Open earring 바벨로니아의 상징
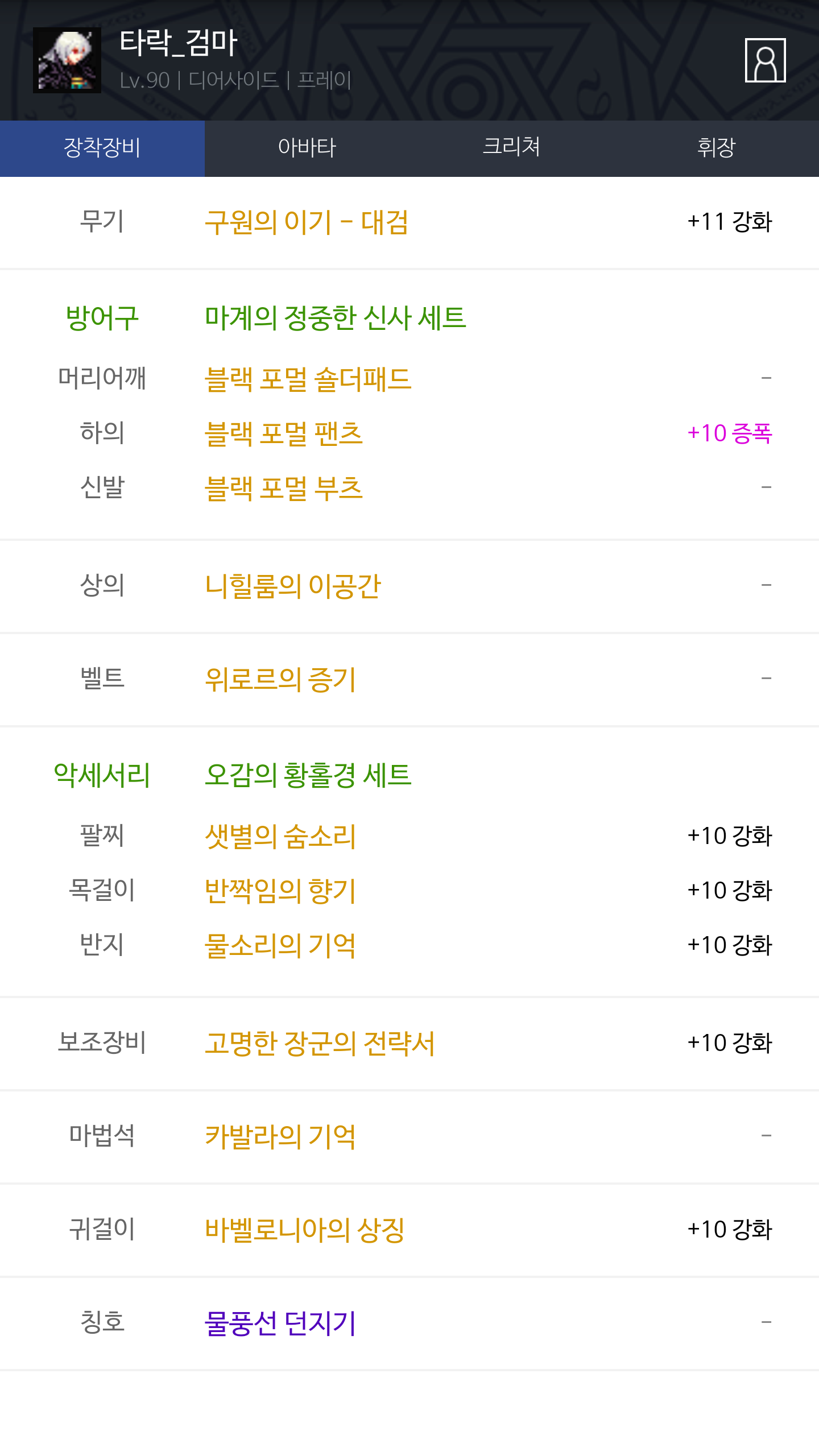 304,1230
